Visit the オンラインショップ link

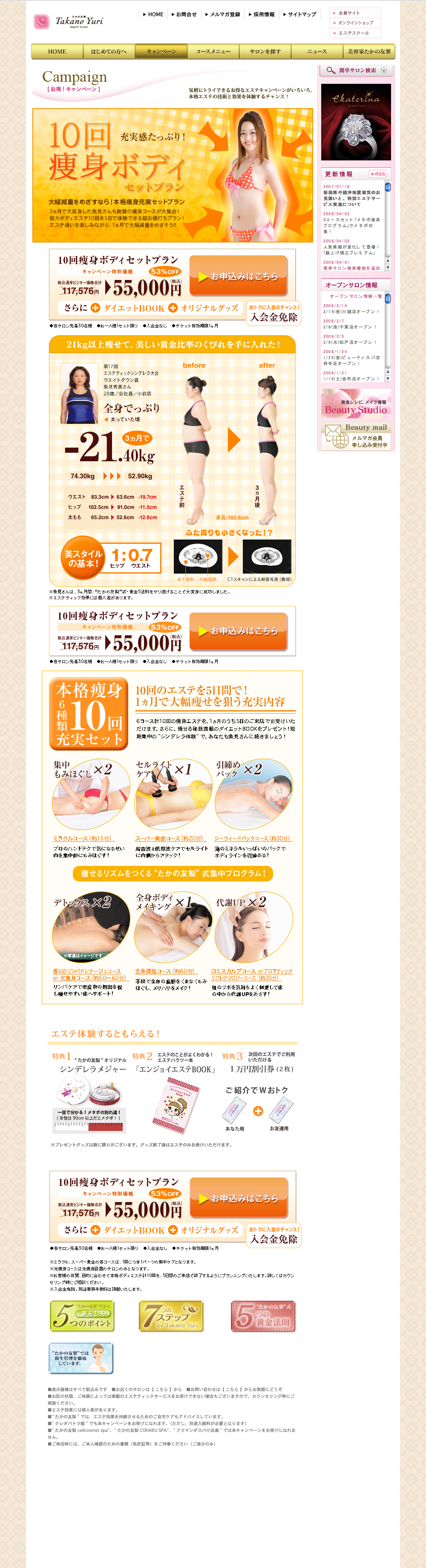(355, 23)
